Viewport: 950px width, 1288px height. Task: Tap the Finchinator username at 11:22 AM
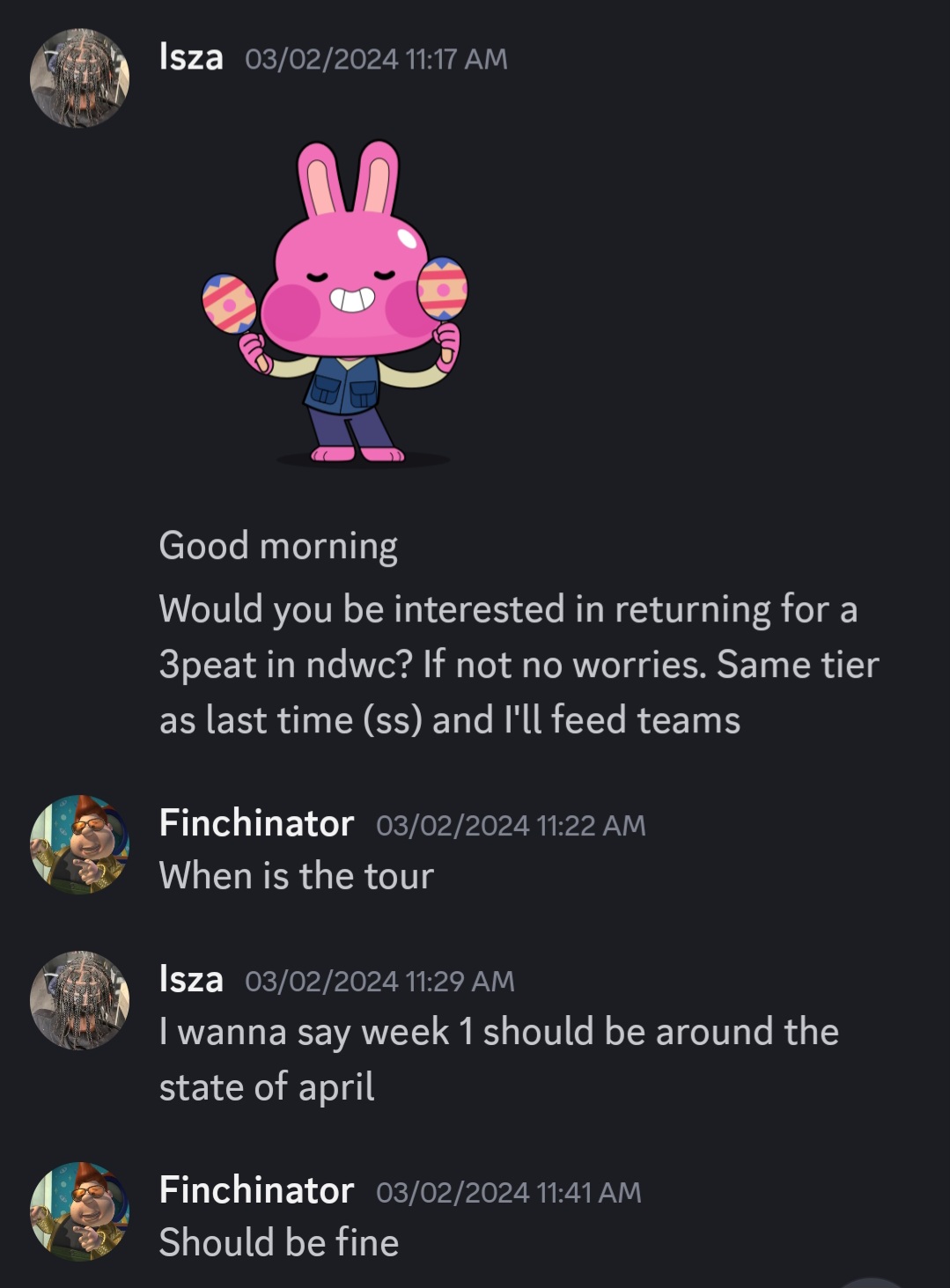click(256, 824)
